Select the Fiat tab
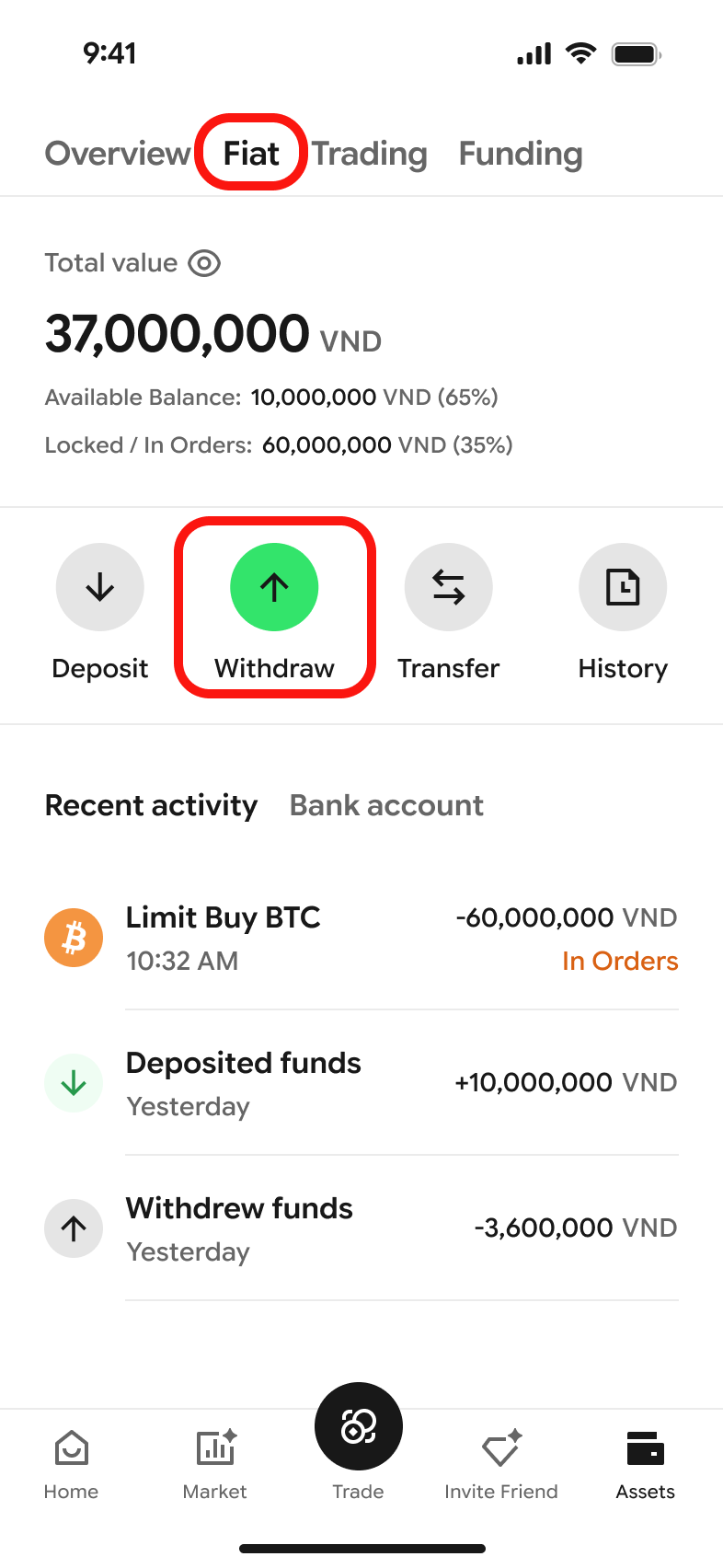Image resolution: width=723 pixels, height=1568 pixels. click(x=251, y=154)
